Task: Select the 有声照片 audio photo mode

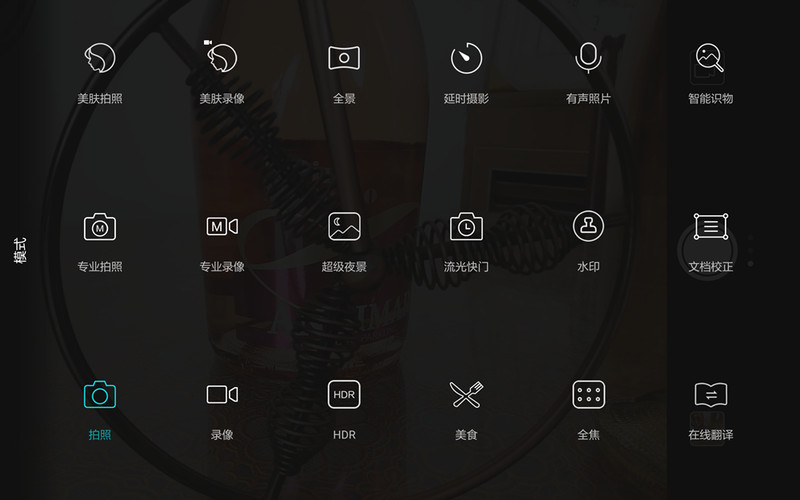Action: point(588,60)
